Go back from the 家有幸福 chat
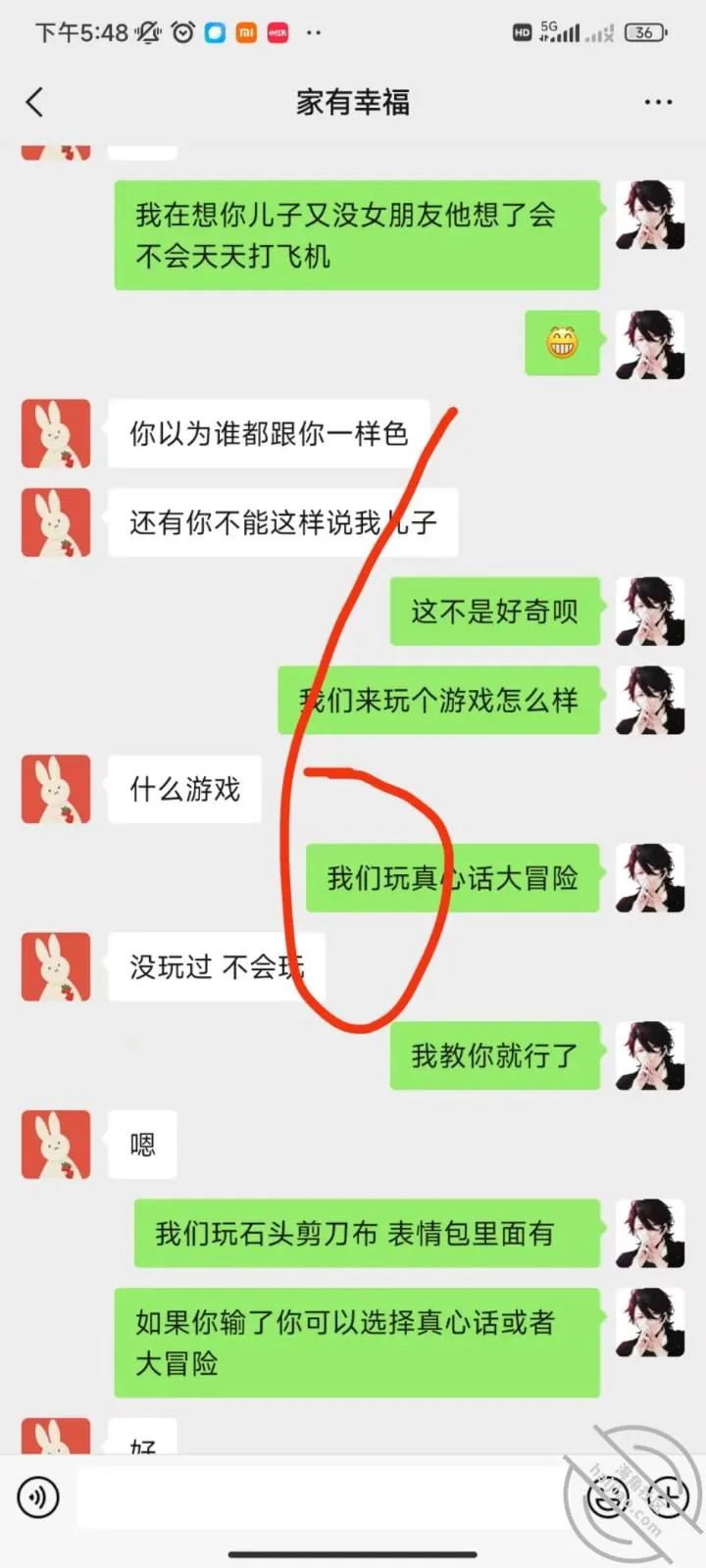The width and height of the screenshot is (706, 1568). pos(35,102)
